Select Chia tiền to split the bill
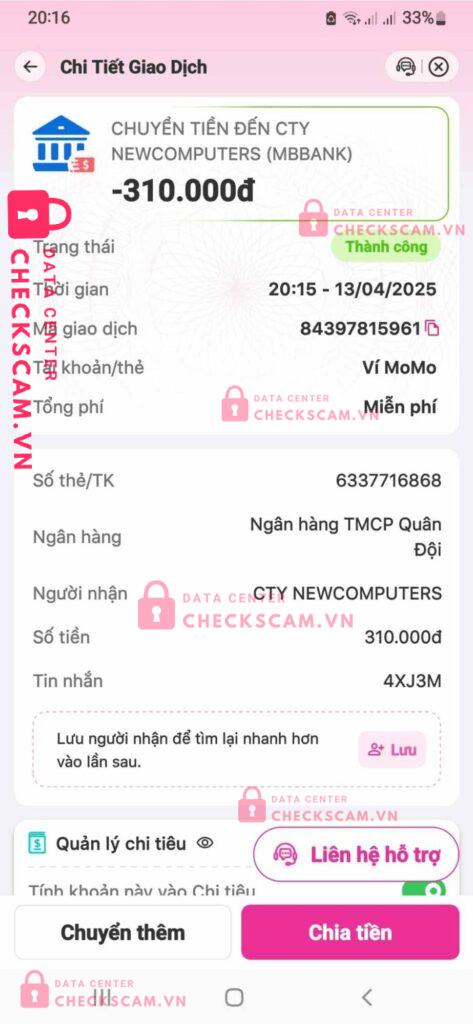 [350, 932]
